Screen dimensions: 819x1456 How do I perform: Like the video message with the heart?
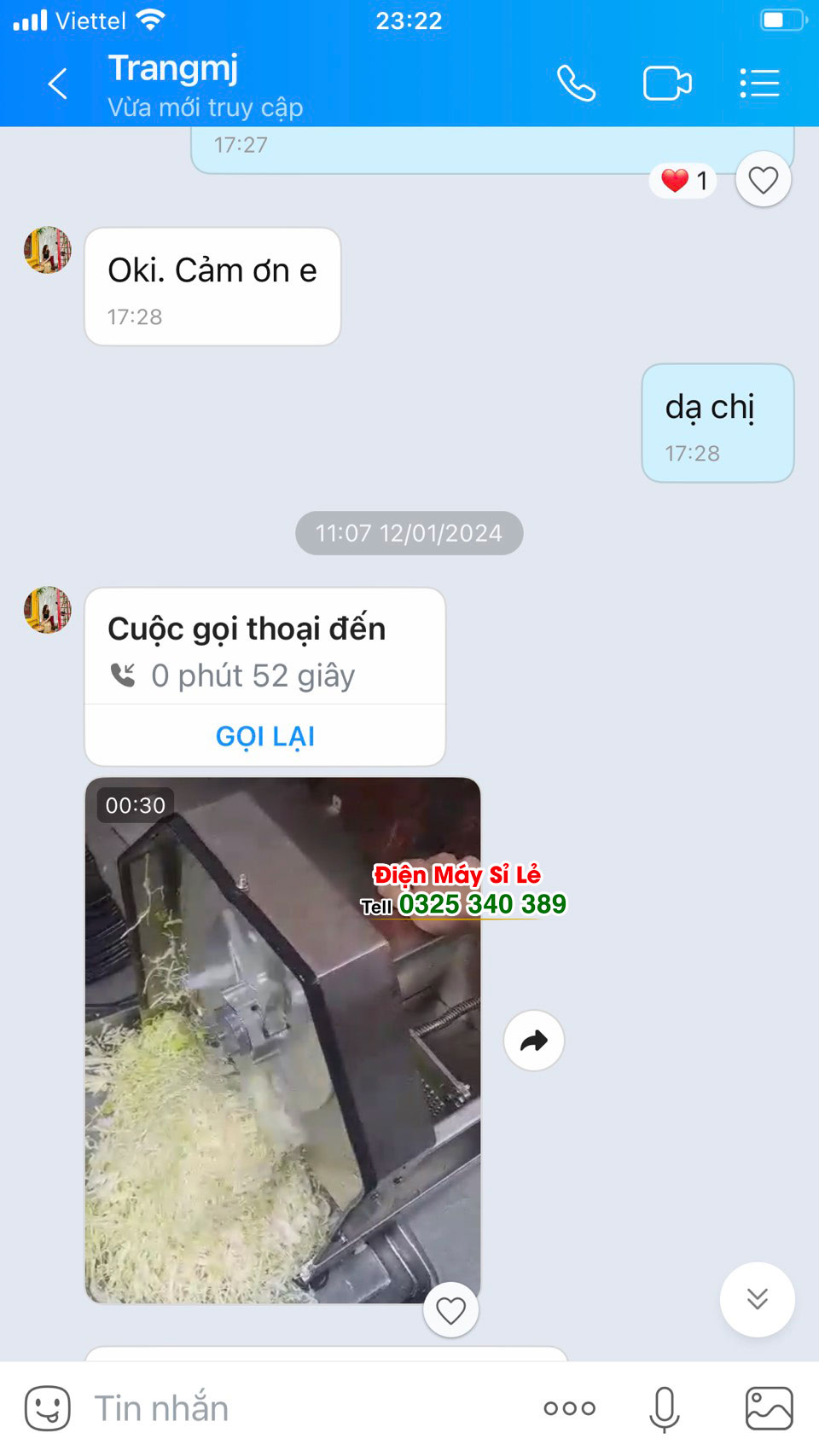coord(450,1310)
